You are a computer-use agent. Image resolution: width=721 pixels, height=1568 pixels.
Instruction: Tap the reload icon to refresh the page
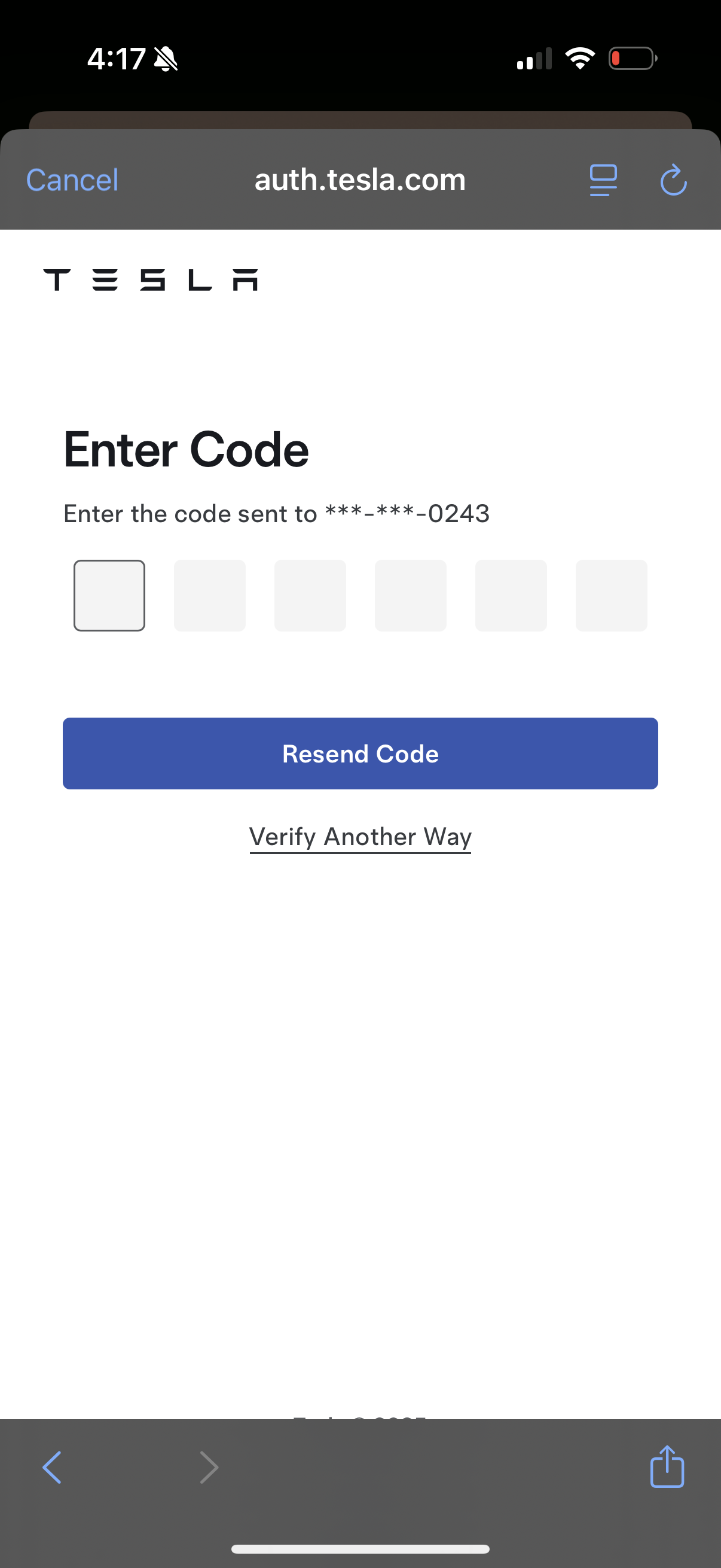coord(674,179)
